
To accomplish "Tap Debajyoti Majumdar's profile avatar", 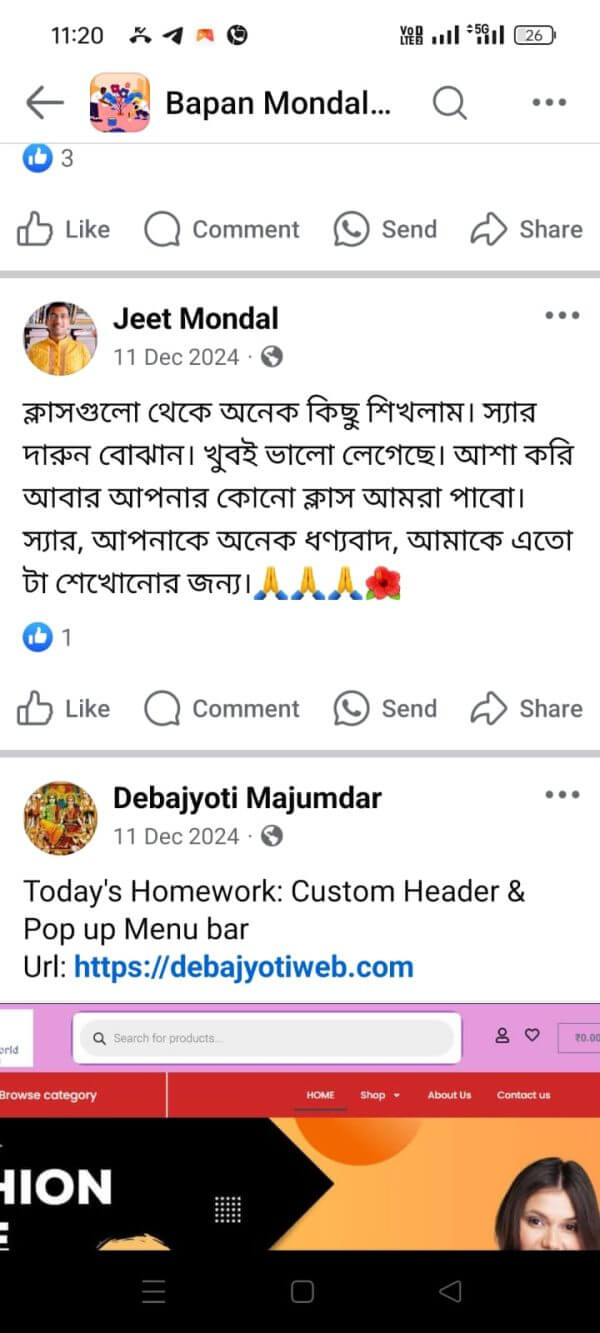I will [x=60, y=817].
